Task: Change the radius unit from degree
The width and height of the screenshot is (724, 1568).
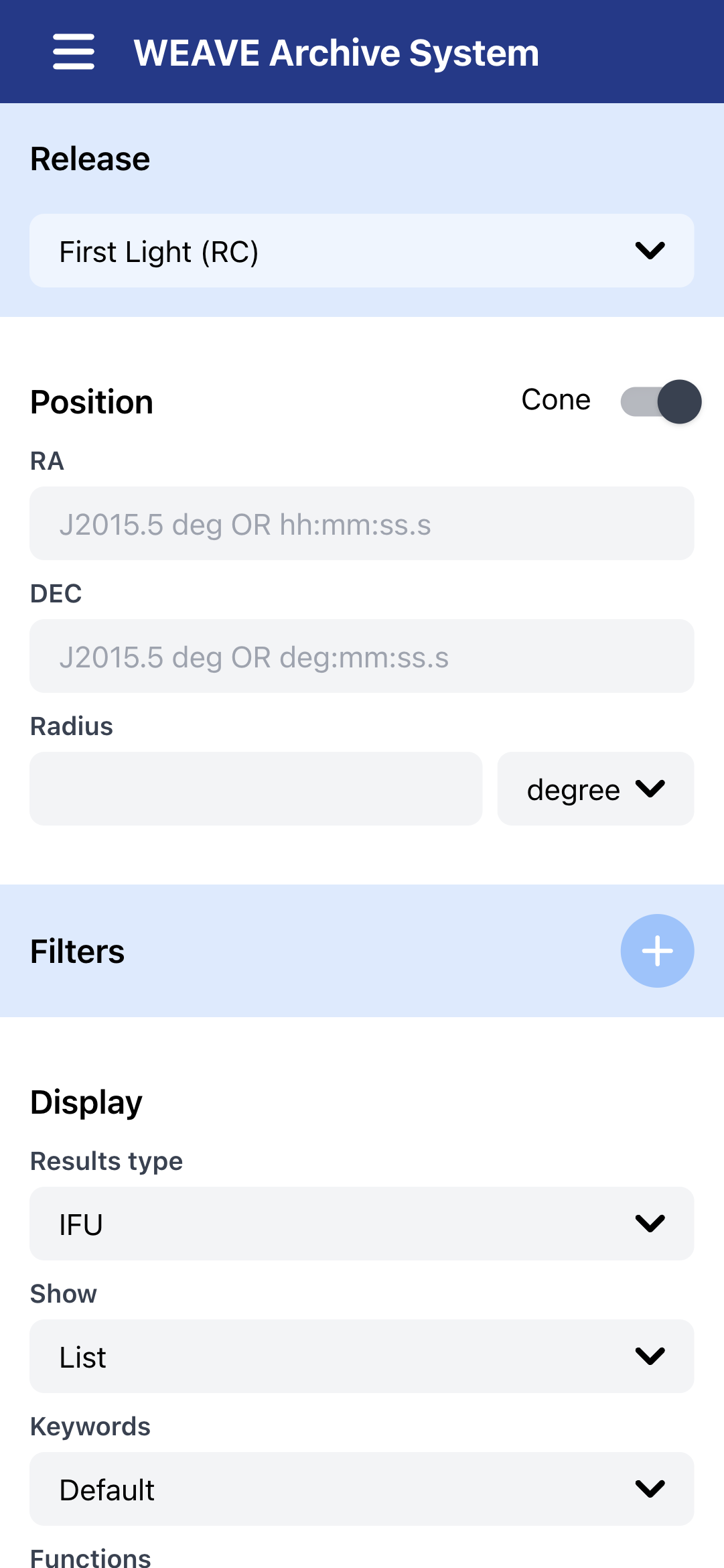Action: [x=595, y=789]
